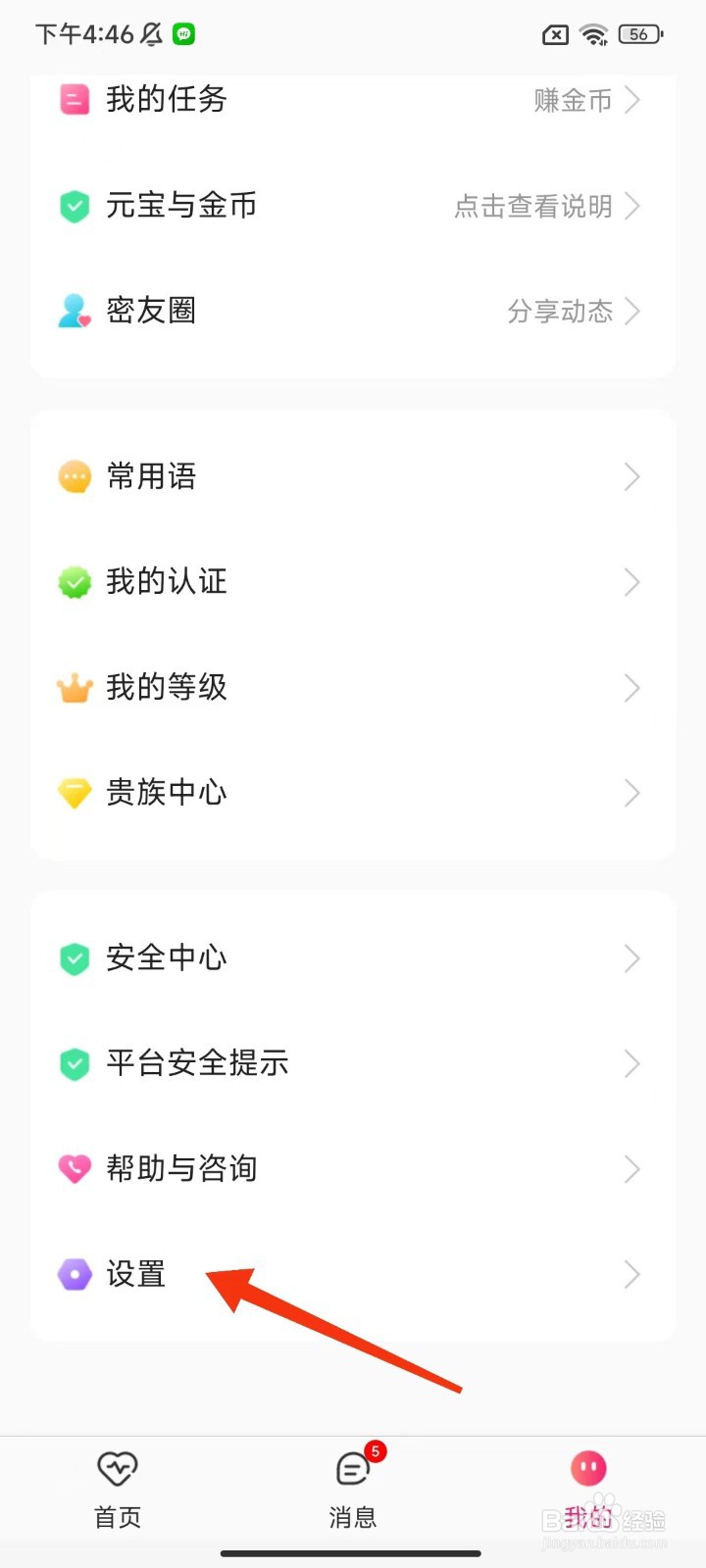Go to 我的认证

pos(353,582)
